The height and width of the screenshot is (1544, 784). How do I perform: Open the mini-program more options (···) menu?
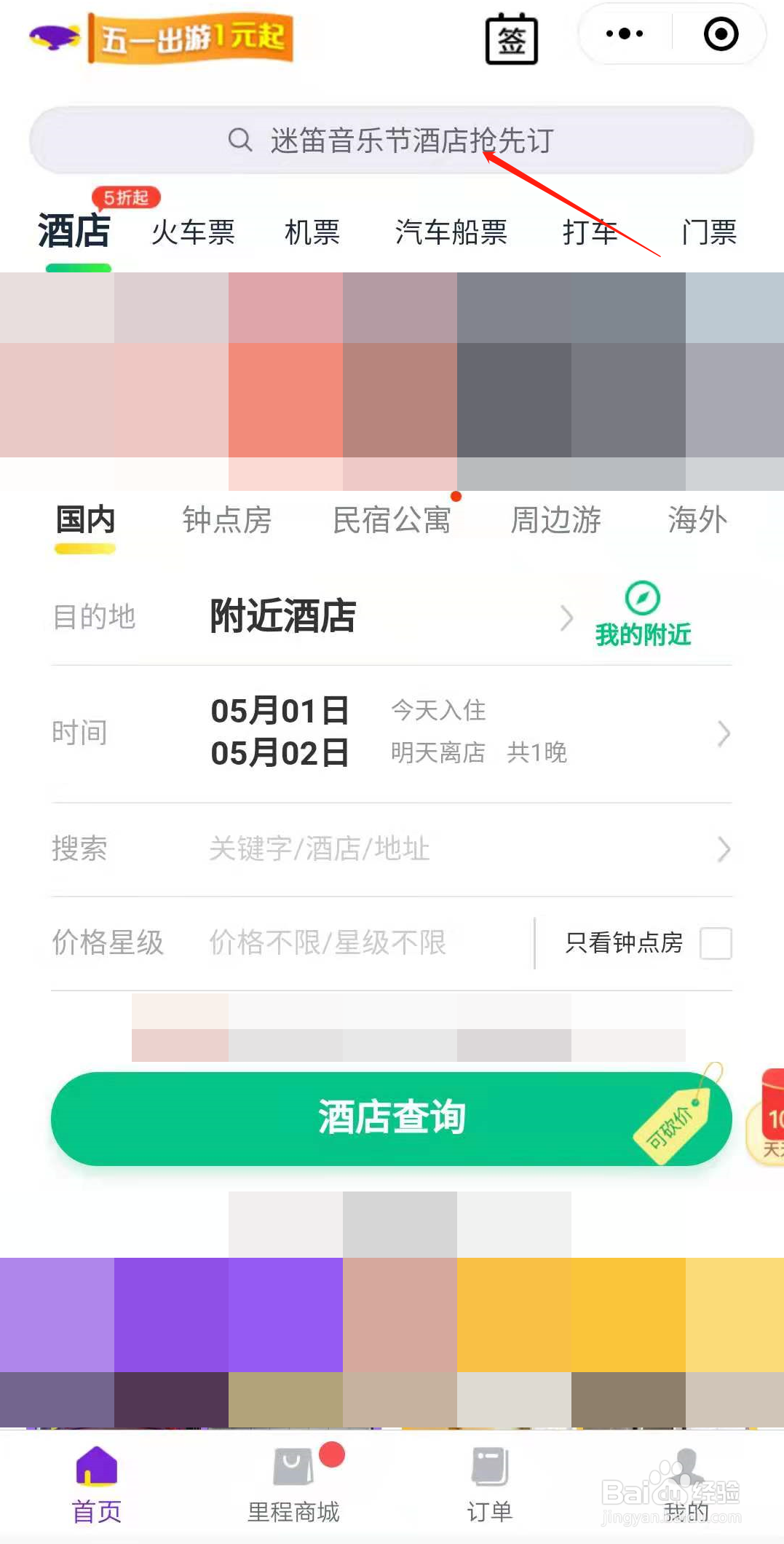623,34
